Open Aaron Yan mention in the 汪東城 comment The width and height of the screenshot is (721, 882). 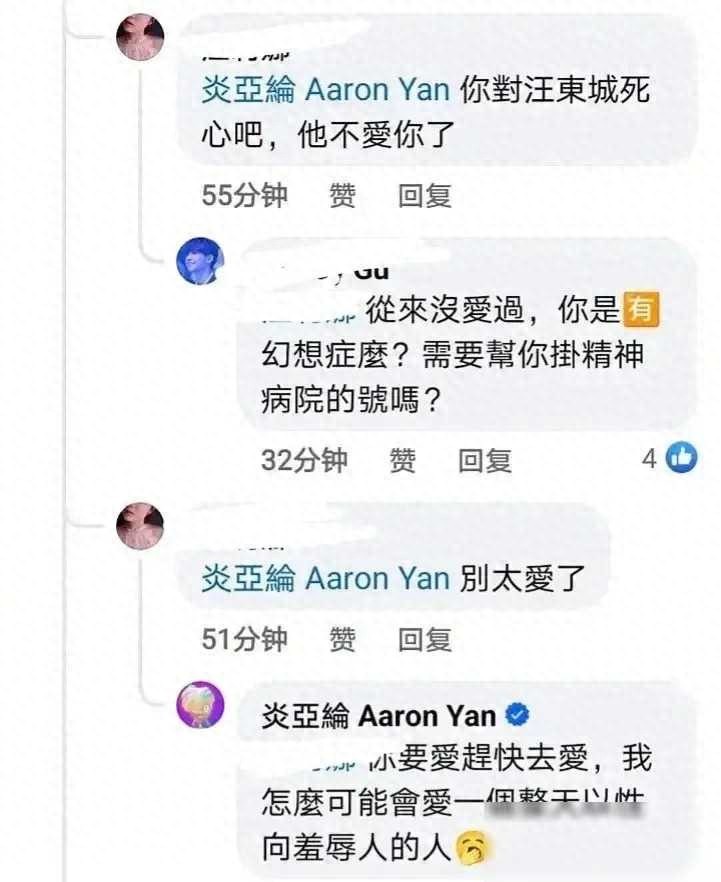325,90
